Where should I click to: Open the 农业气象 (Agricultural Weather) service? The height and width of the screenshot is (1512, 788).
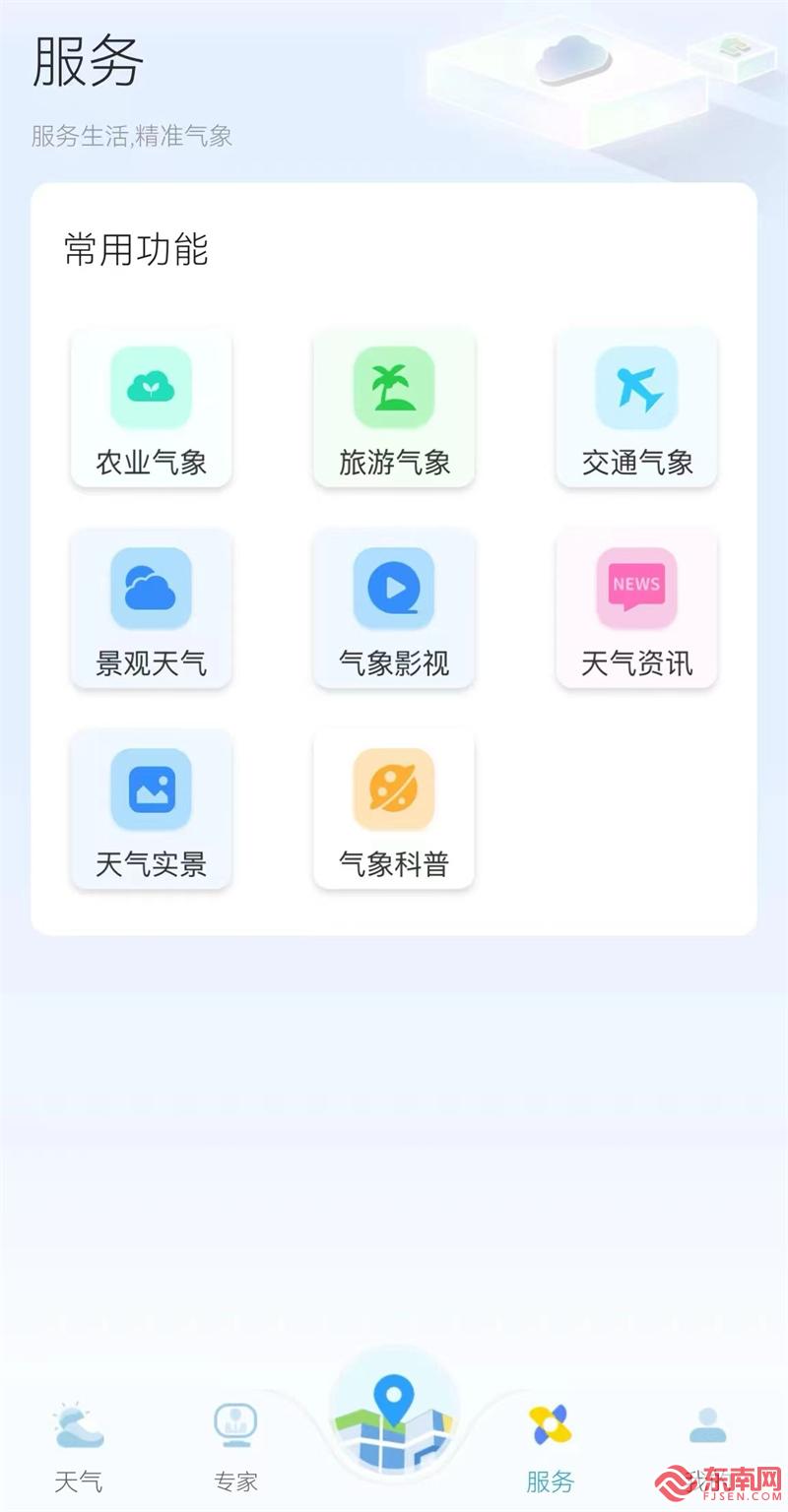click(x=150, y=389)
